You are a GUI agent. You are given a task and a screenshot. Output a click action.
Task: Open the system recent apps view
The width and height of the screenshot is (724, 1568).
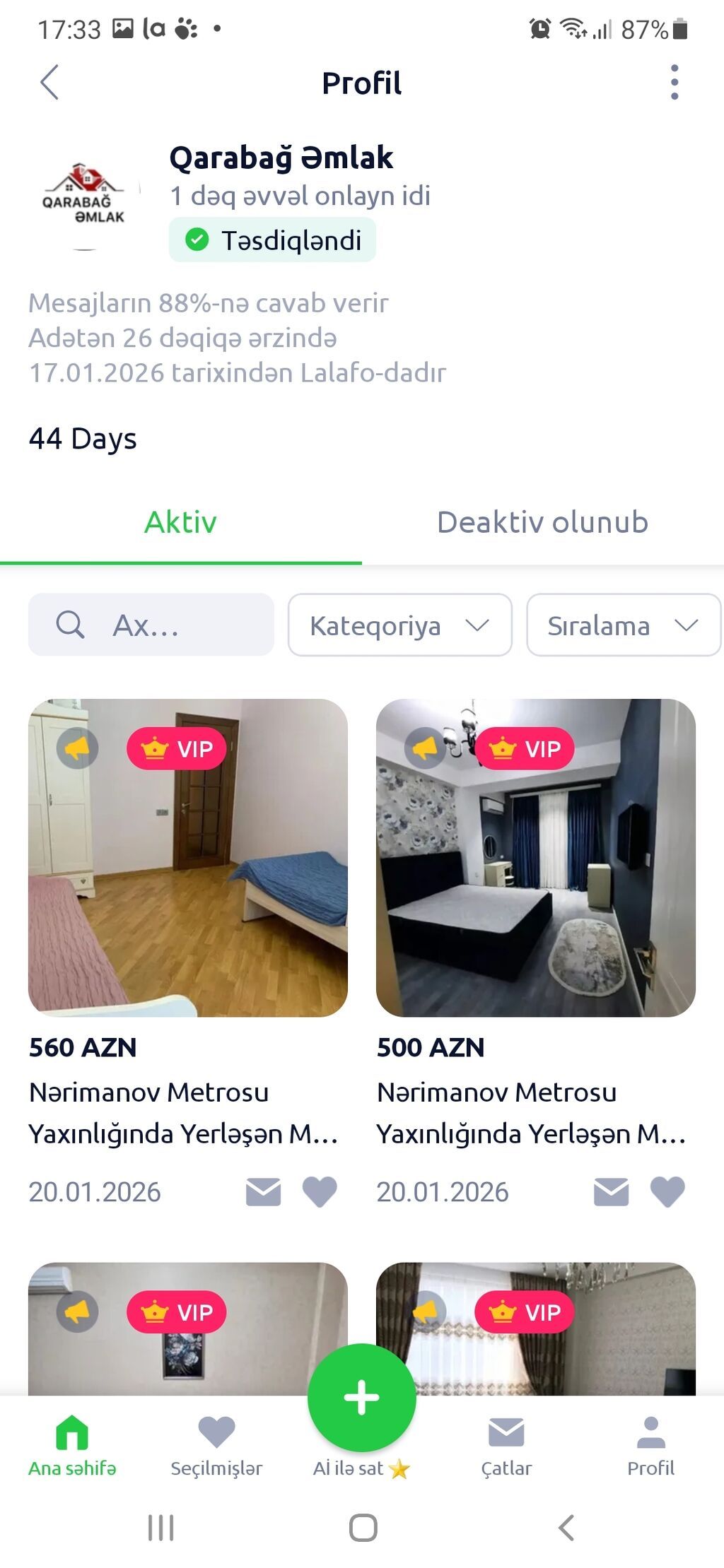coord(161,1528)
